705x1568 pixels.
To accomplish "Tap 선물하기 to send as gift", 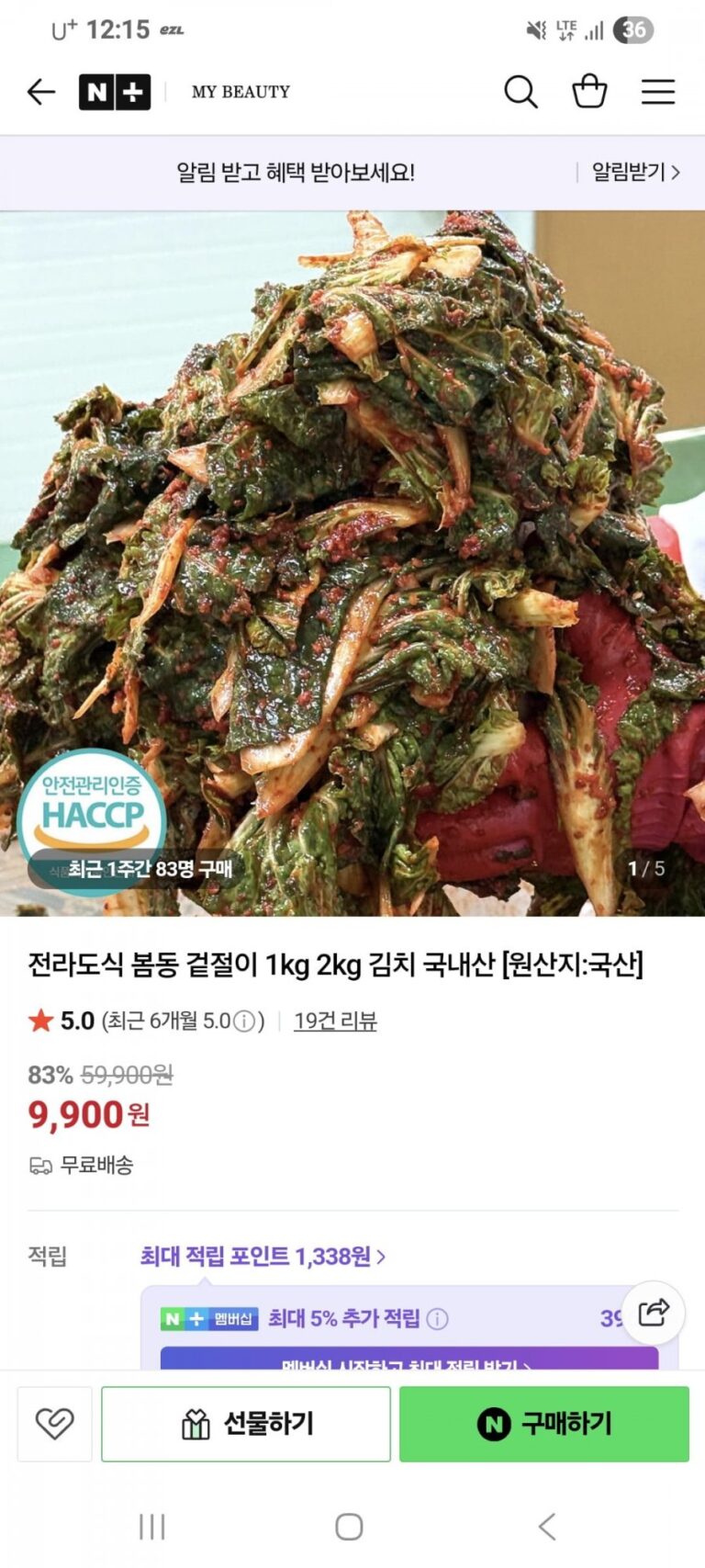I will (x=246, y=1424).
